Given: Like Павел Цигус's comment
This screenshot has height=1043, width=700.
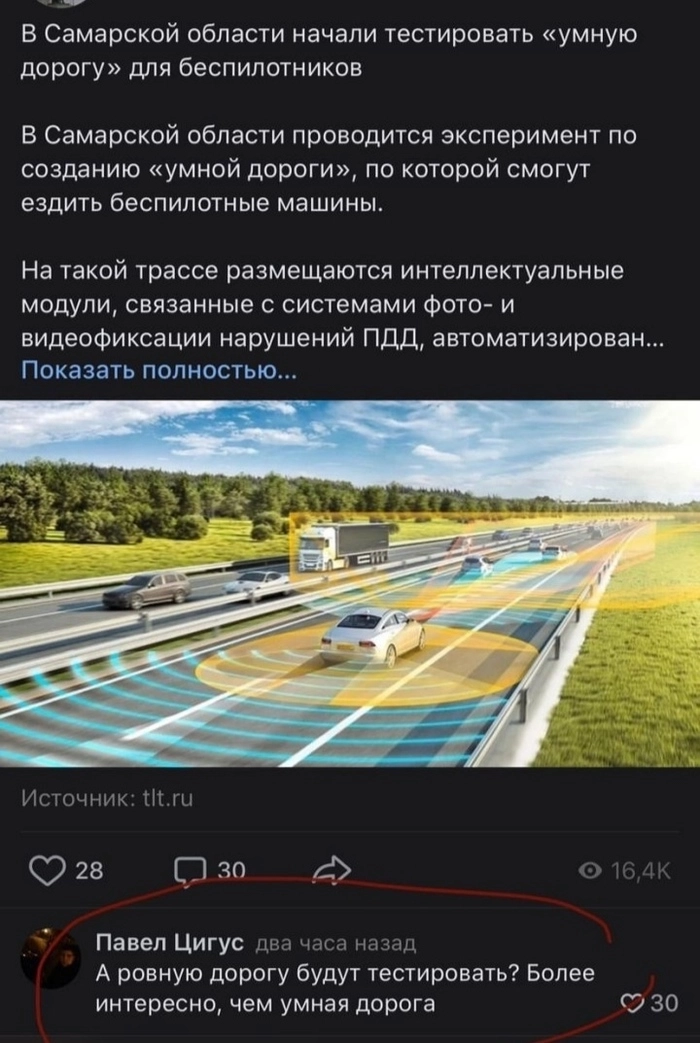Looking at the screenshot, I should pyautogui.click(x=632, y=1002).
